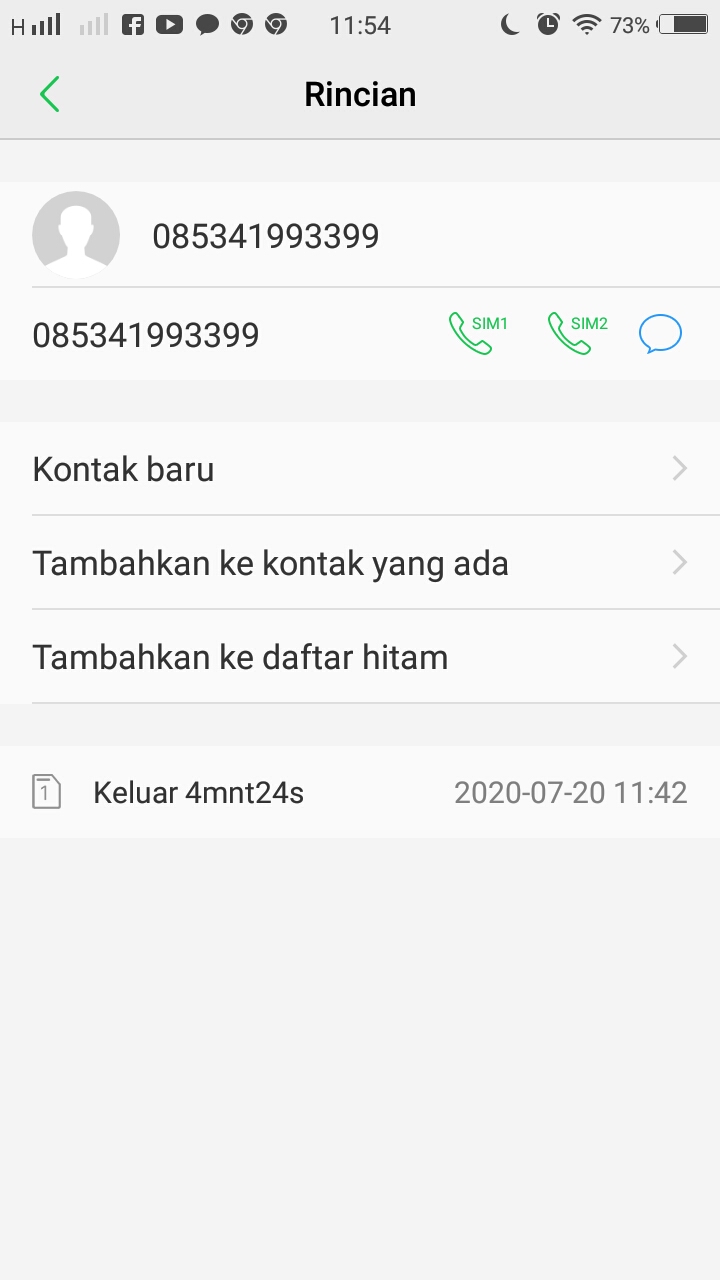
Task: Tap the contact avatar picture
Action: tap(76, 234)
